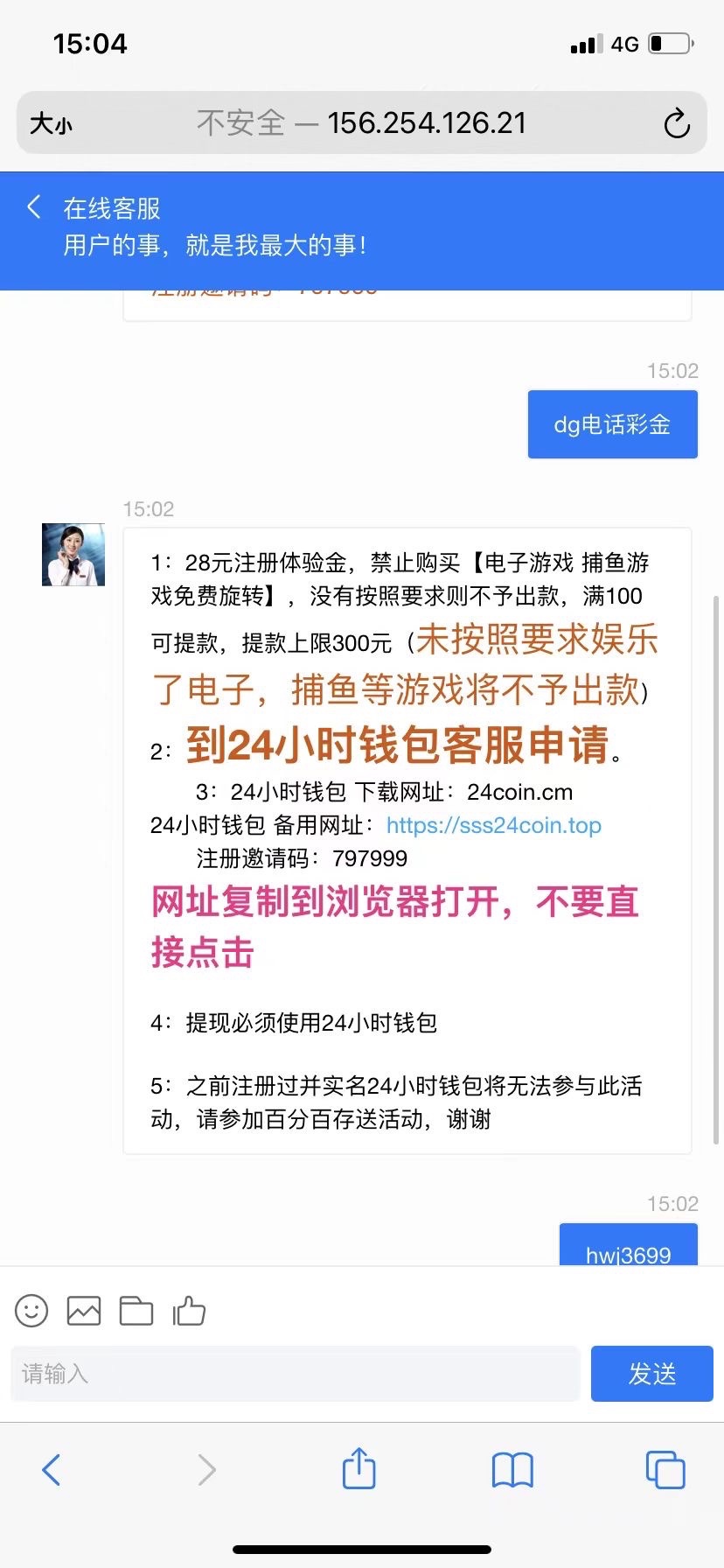Attach a file via folder icon

(136, 1311)
